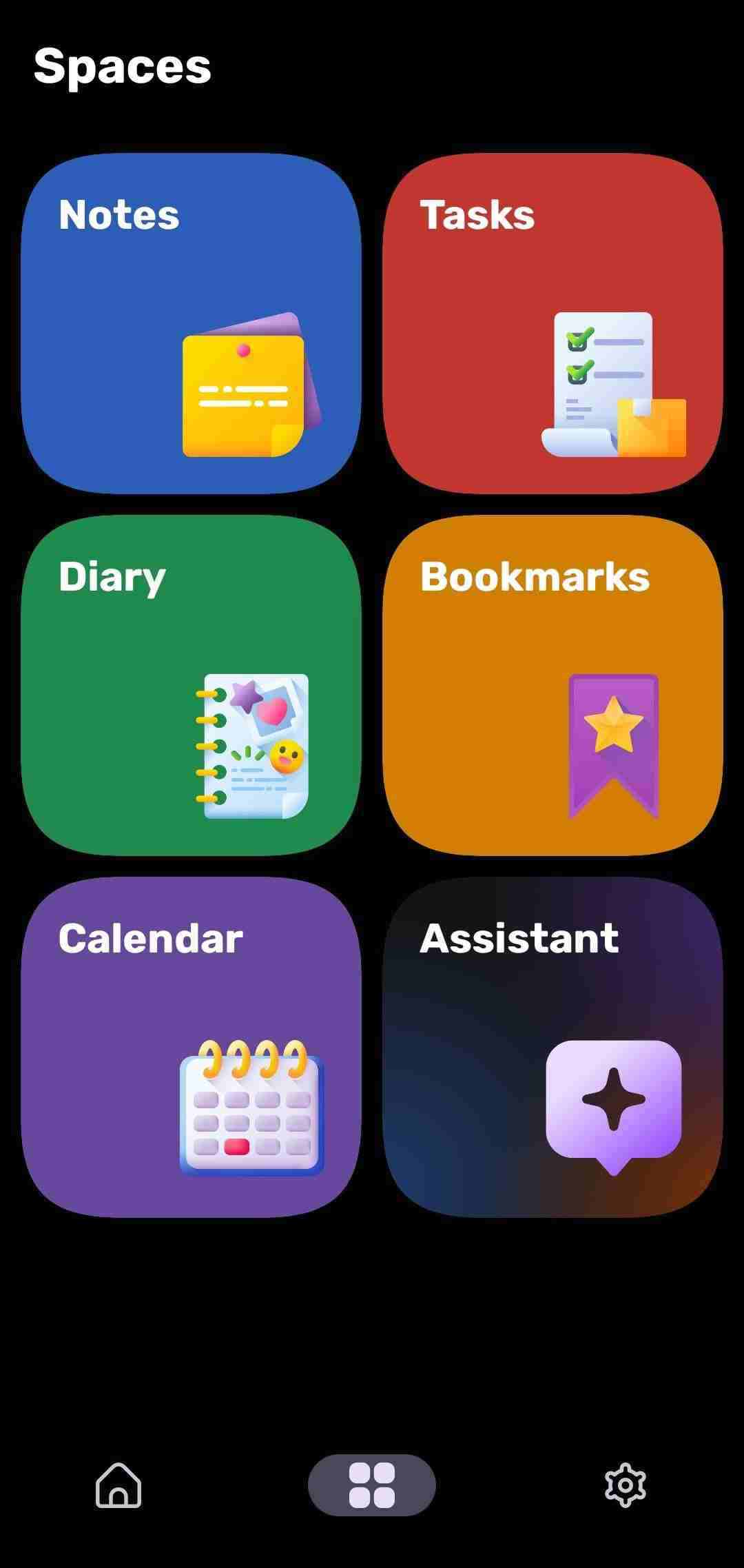
Task: Tap the sticky note icon in Notes card
Action: coord(248,393)
